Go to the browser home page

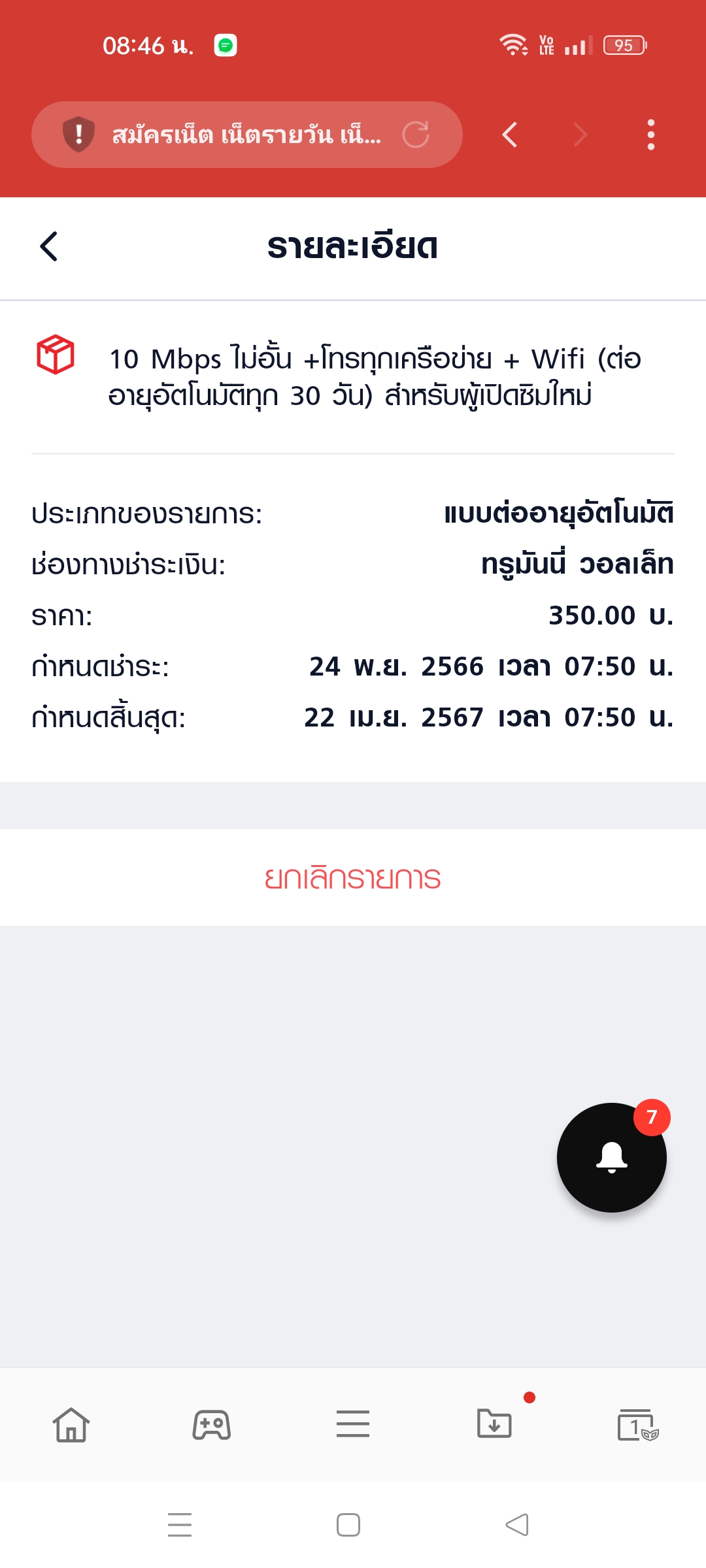pyautogui.click(x=71, y=1424)
